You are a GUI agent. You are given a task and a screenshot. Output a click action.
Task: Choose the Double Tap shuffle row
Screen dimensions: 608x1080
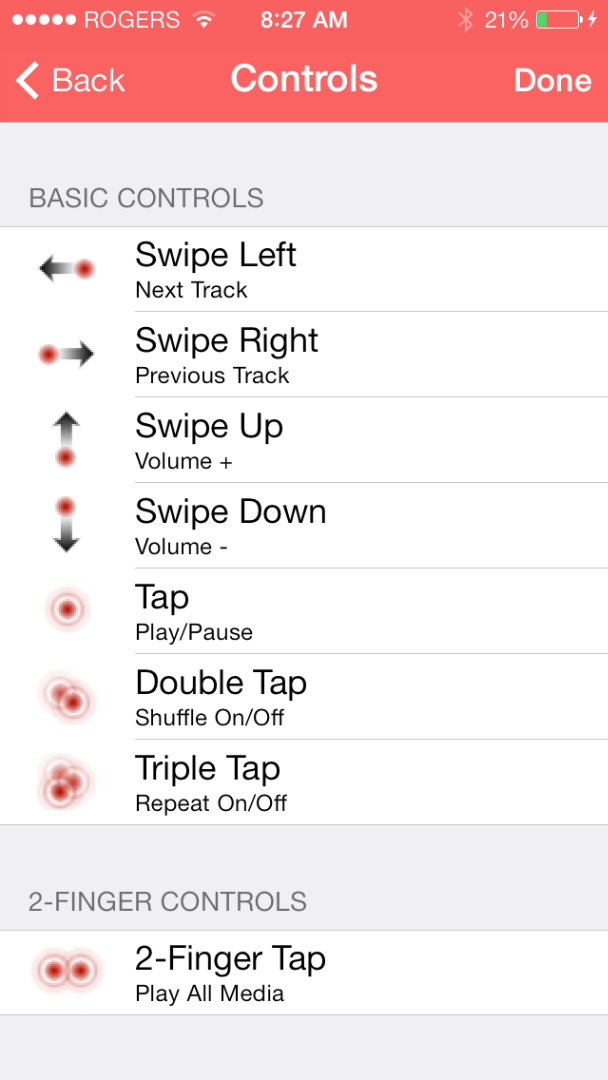pyautogui.click(x=304, y=696)
